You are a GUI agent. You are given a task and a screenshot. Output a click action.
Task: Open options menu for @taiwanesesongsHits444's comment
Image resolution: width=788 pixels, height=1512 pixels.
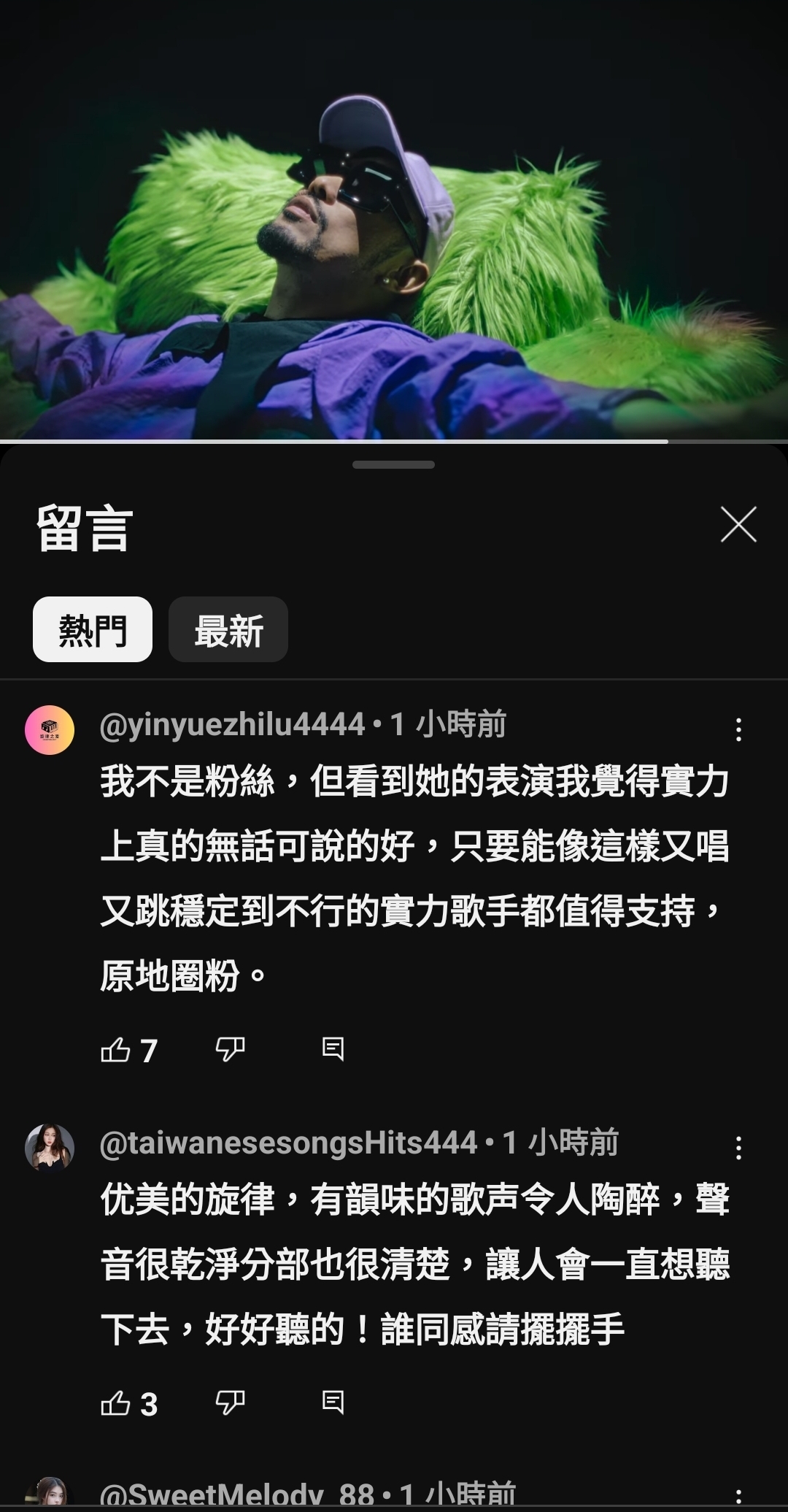pyautogui.click(x=738, y=1148)
